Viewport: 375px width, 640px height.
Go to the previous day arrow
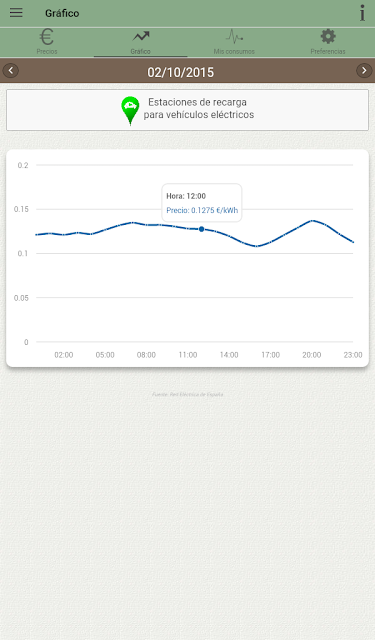[x=11, y=71]
